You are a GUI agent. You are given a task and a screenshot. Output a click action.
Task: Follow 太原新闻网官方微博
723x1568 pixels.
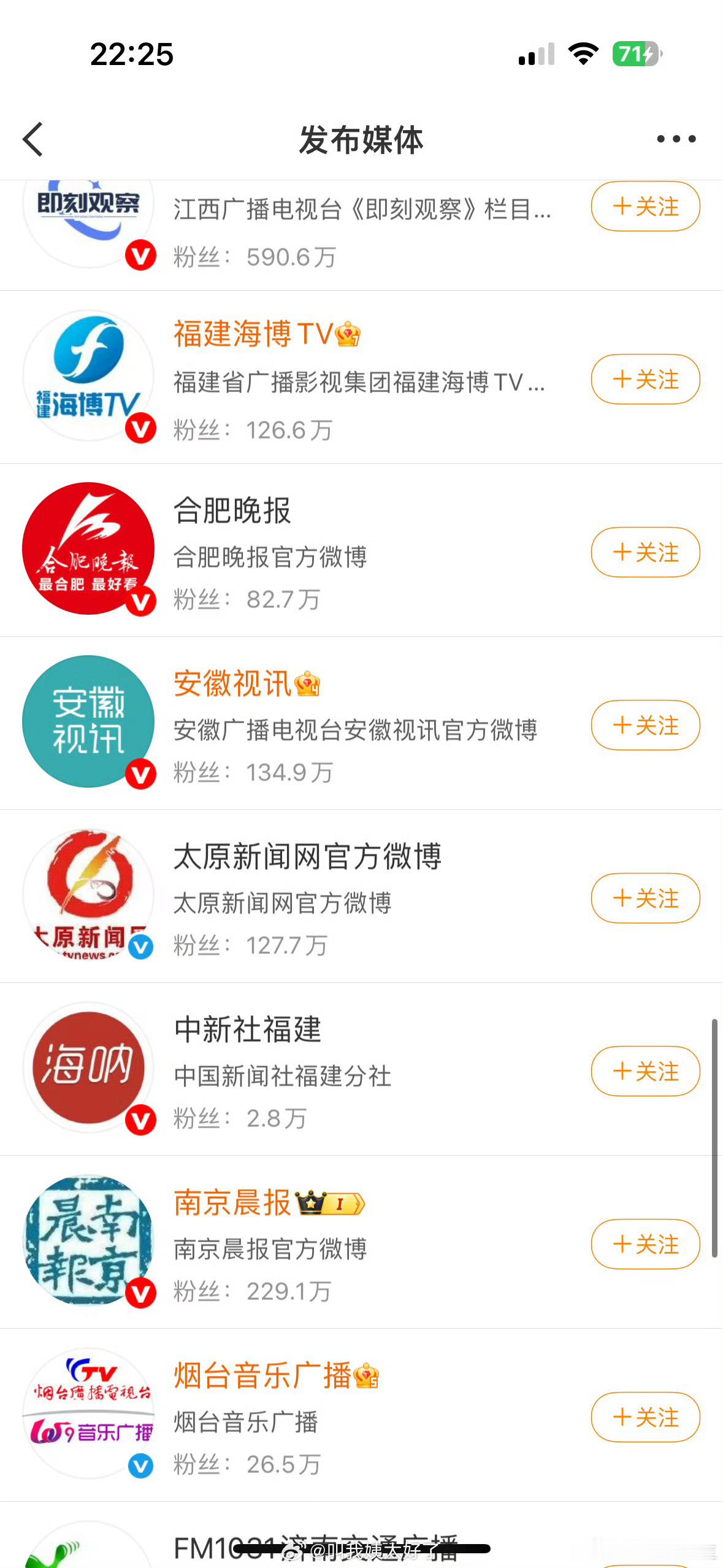645,898
